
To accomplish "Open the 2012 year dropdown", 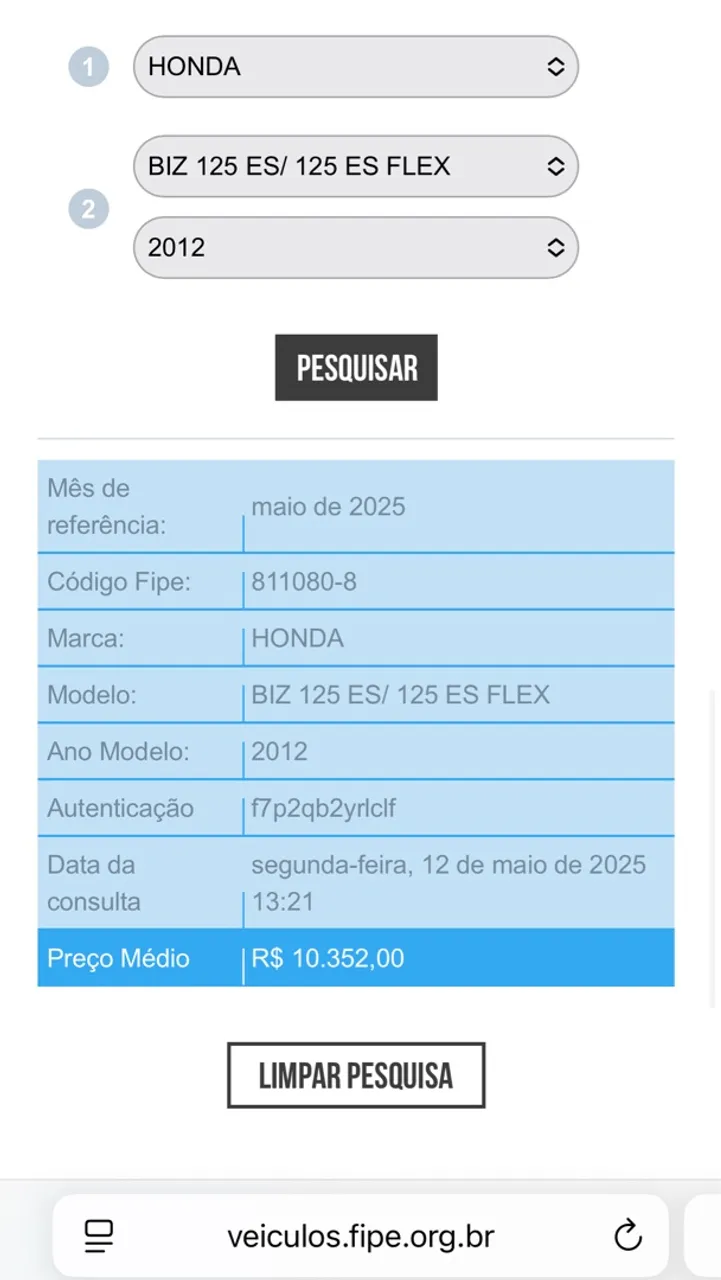I will tap(356, 247).
